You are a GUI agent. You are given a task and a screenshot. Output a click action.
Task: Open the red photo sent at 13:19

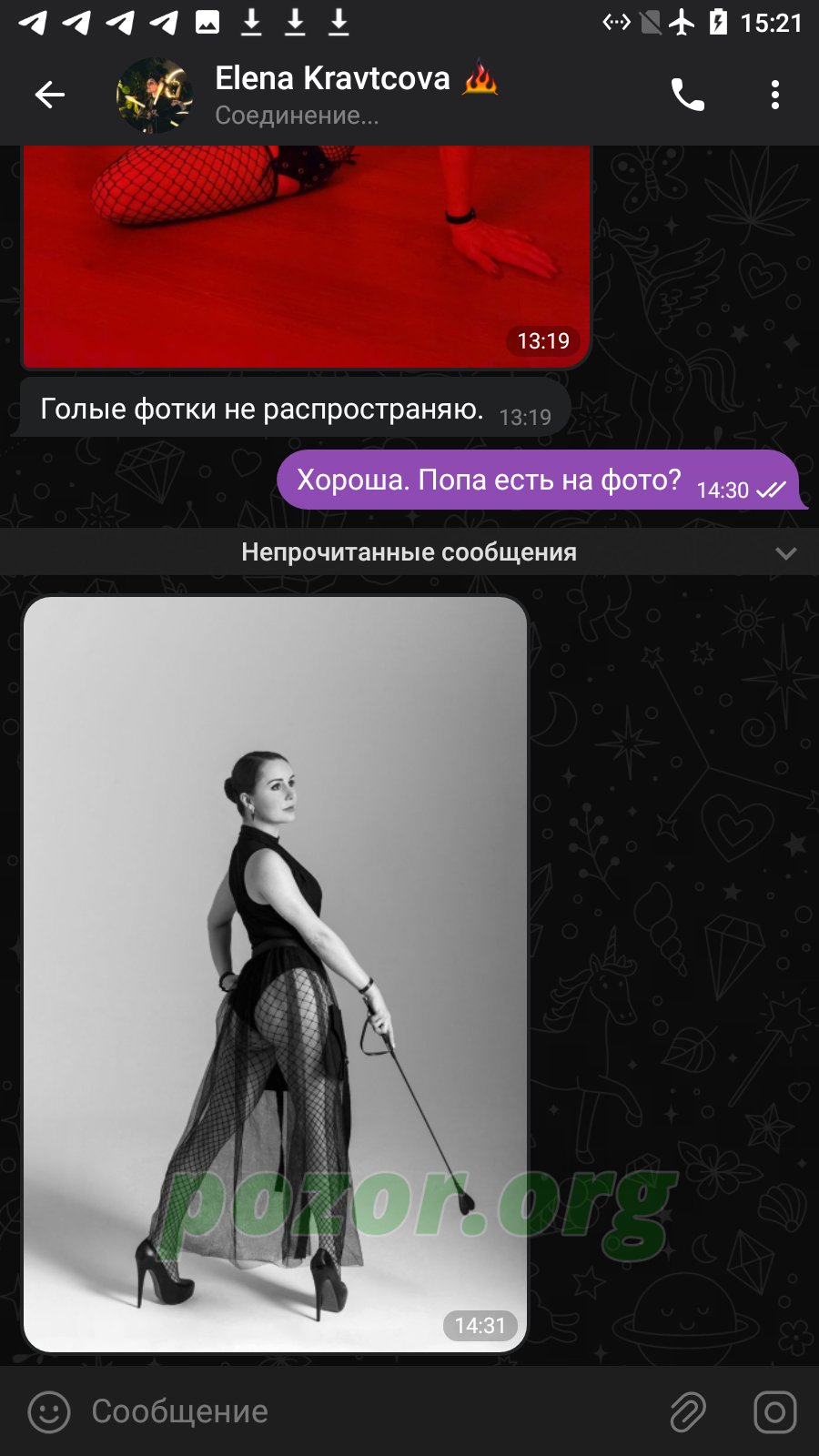point(306,257)
